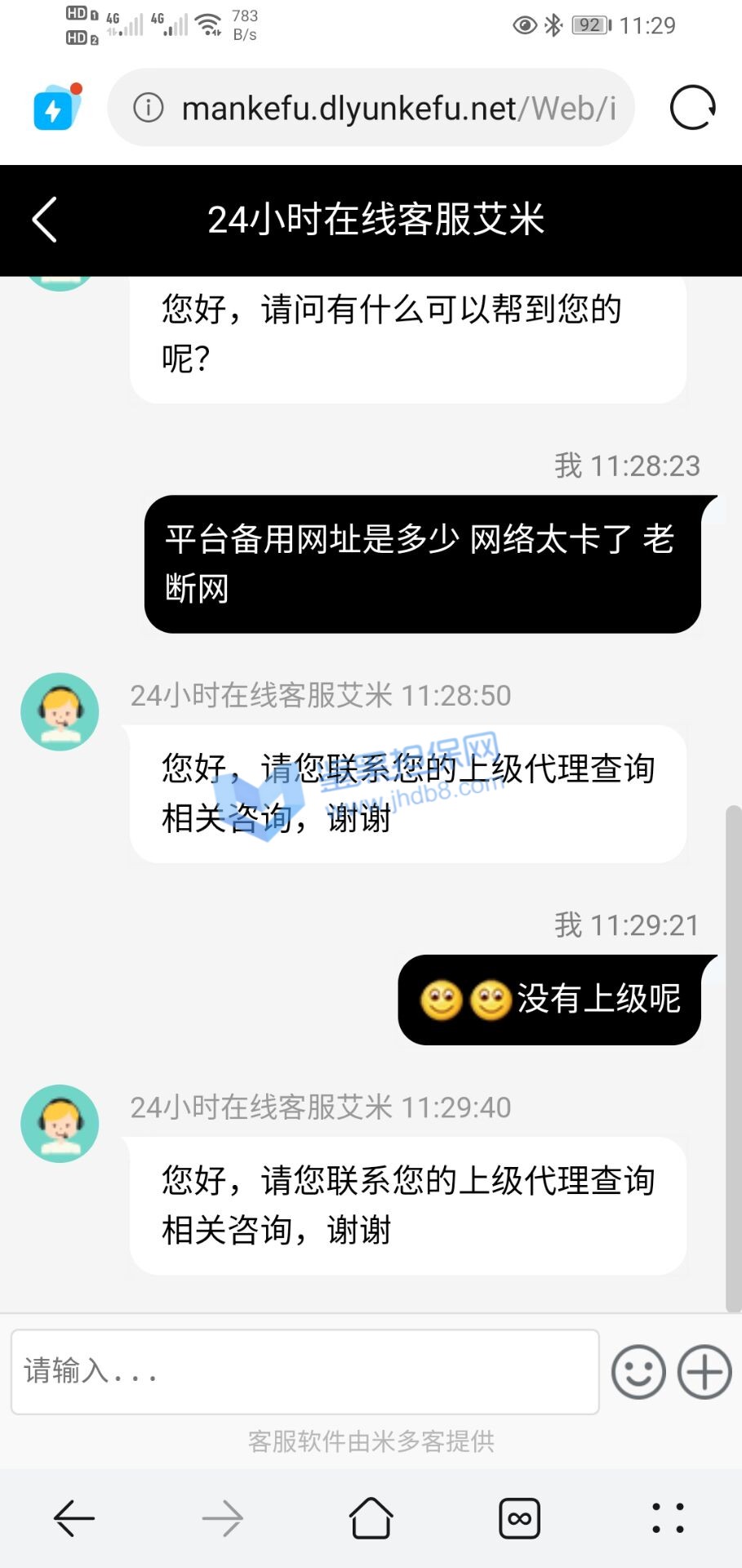Go back from the 艾米 customer service chat
Image resolution: width=742 pixels, height=1568 pixels.
45,220
